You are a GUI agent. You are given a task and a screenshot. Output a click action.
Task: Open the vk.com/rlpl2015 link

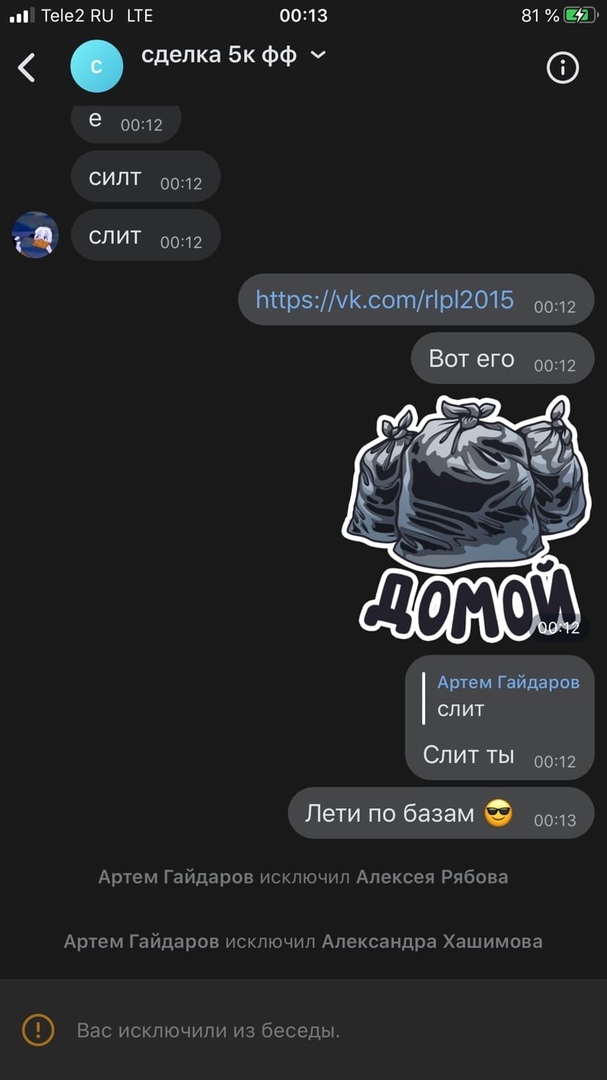(384, 299)
